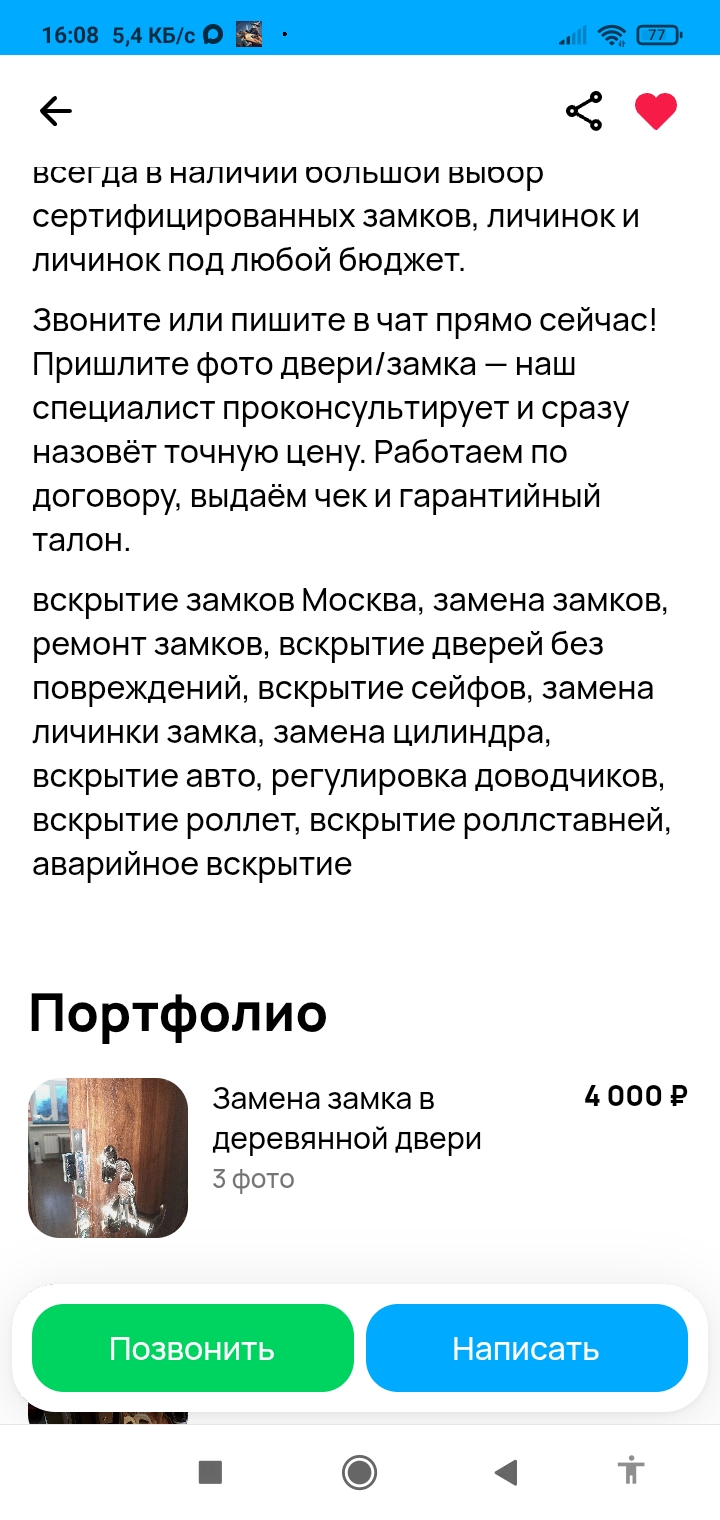Remove listing from favorites via heart
Image resolution: width=720 pixels, height=1520 pixels.
click(x=656, y=111)
